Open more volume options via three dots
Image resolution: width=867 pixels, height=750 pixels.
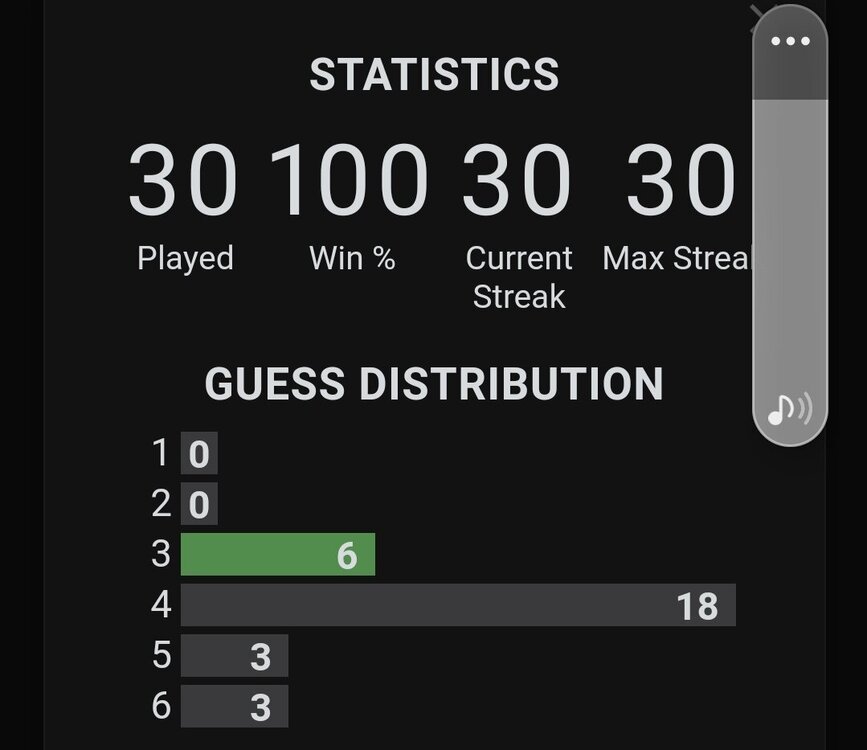(x=790, y=41)
